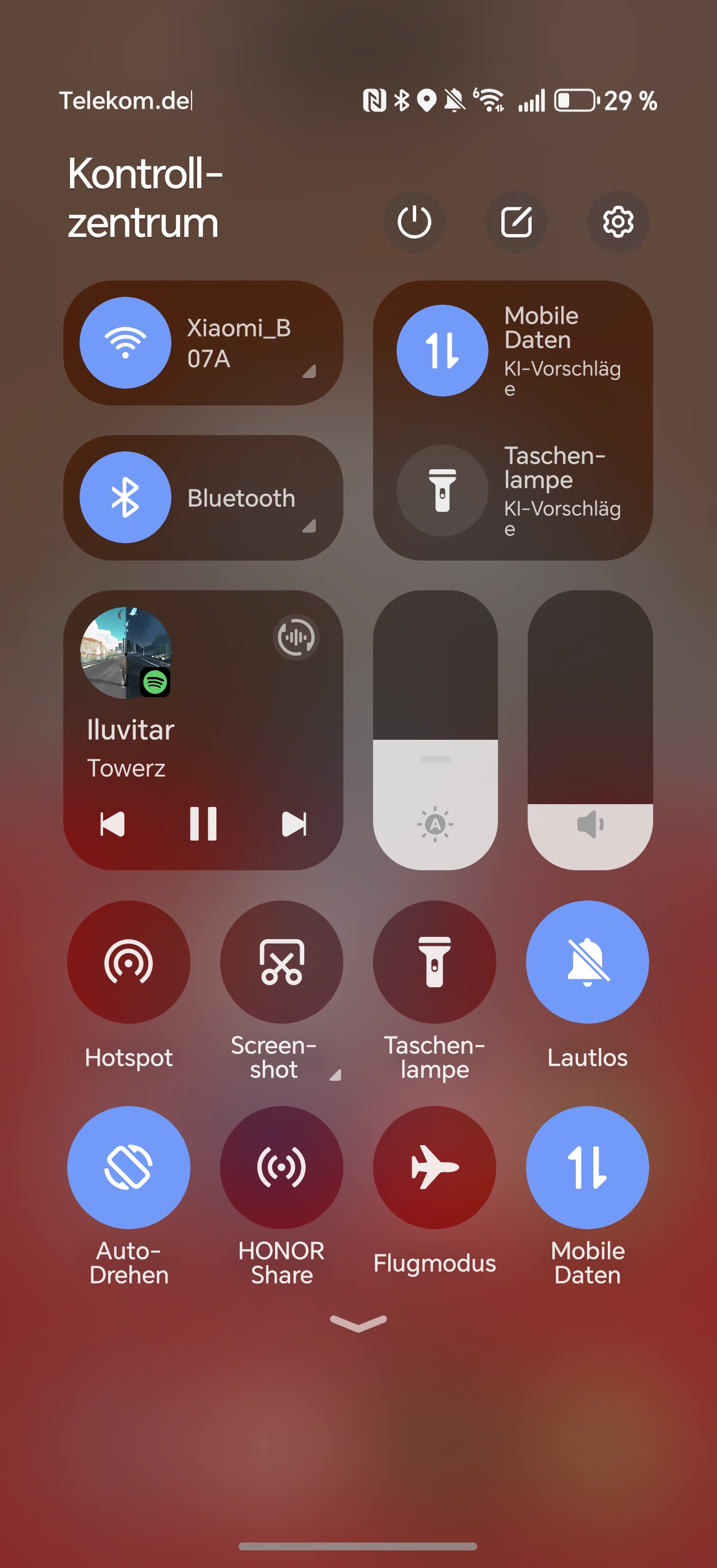717x1568 pixels.
Task: Expand more tiles with down chevron
Action: tap(358, 1323)
